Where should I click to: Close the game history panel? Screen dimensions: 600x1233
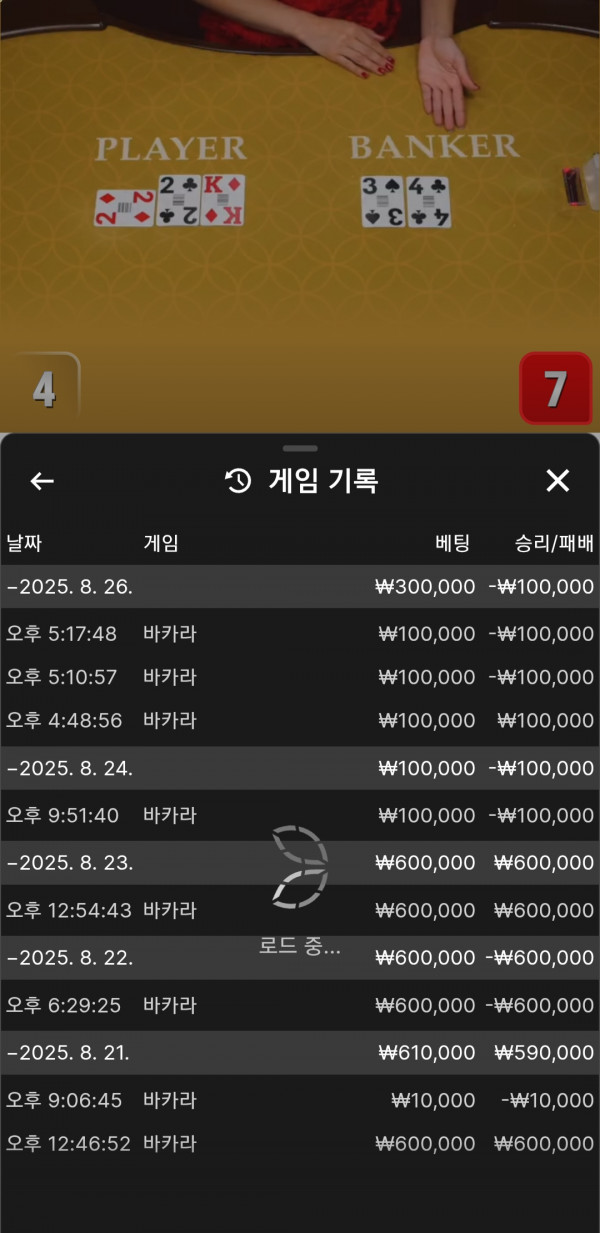(x=557, y=481)
